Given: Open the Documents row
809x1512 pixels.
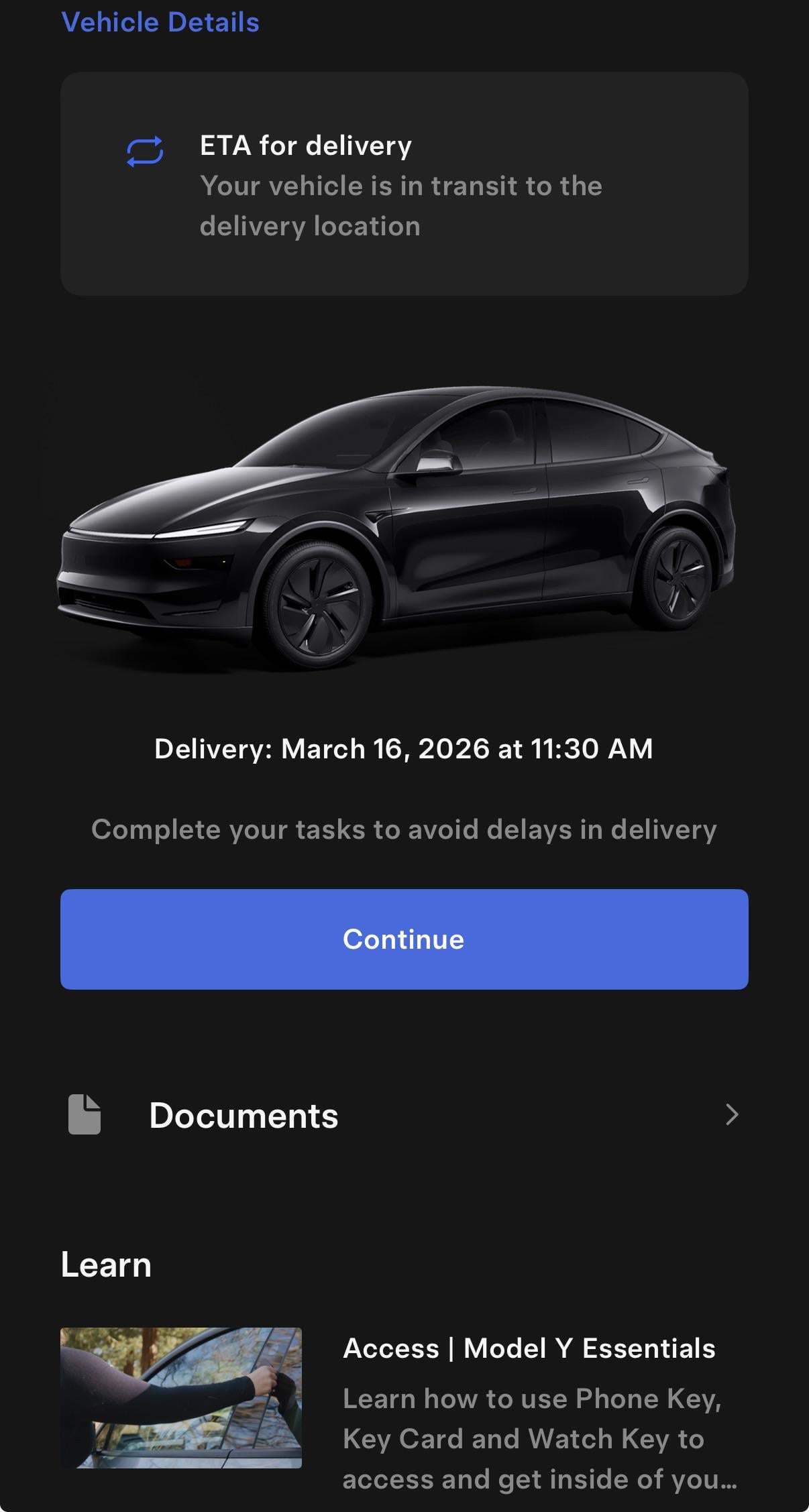Looking at the screenshot, I should click(404, 1115).
